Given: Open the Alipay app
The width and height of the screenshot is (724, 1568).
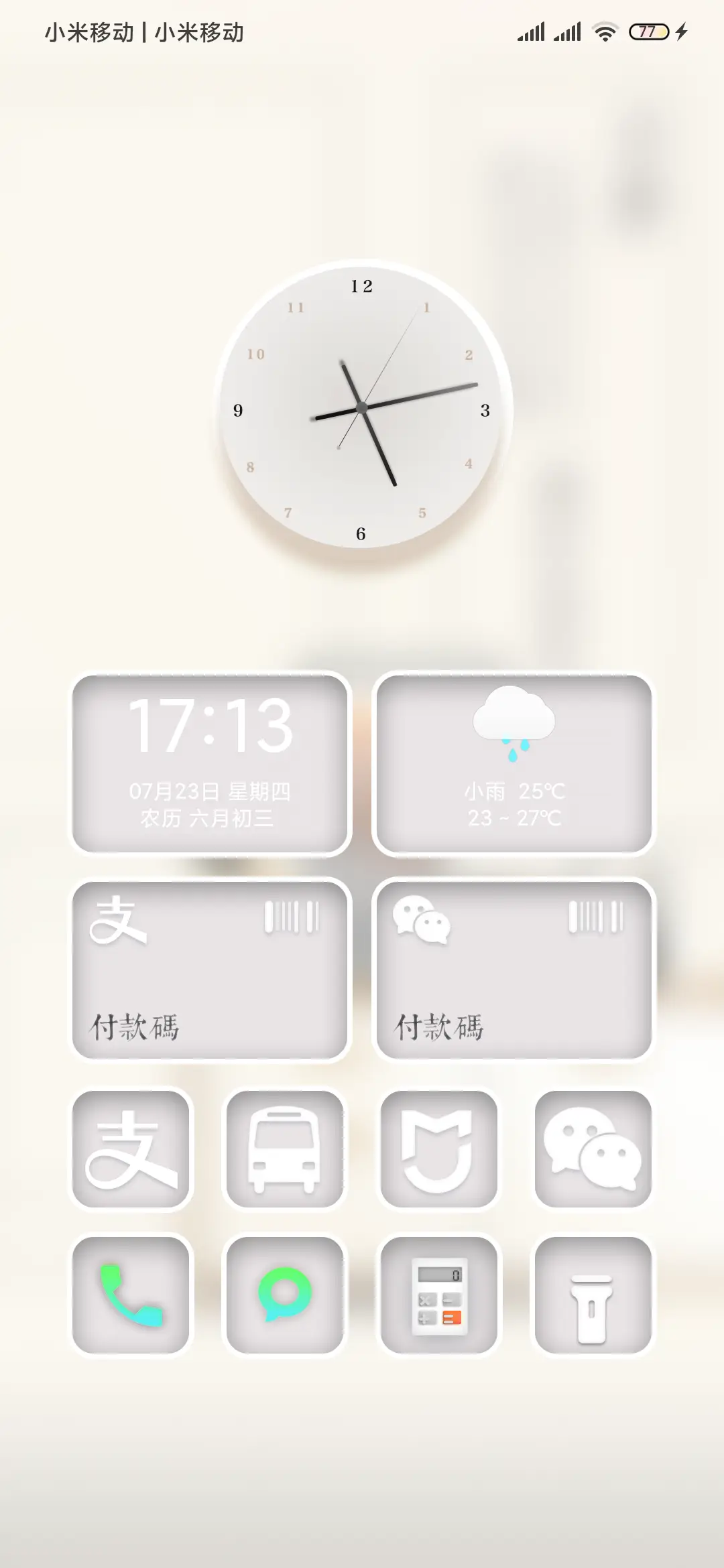Looking at the screenshot, I should point(132,1147).
